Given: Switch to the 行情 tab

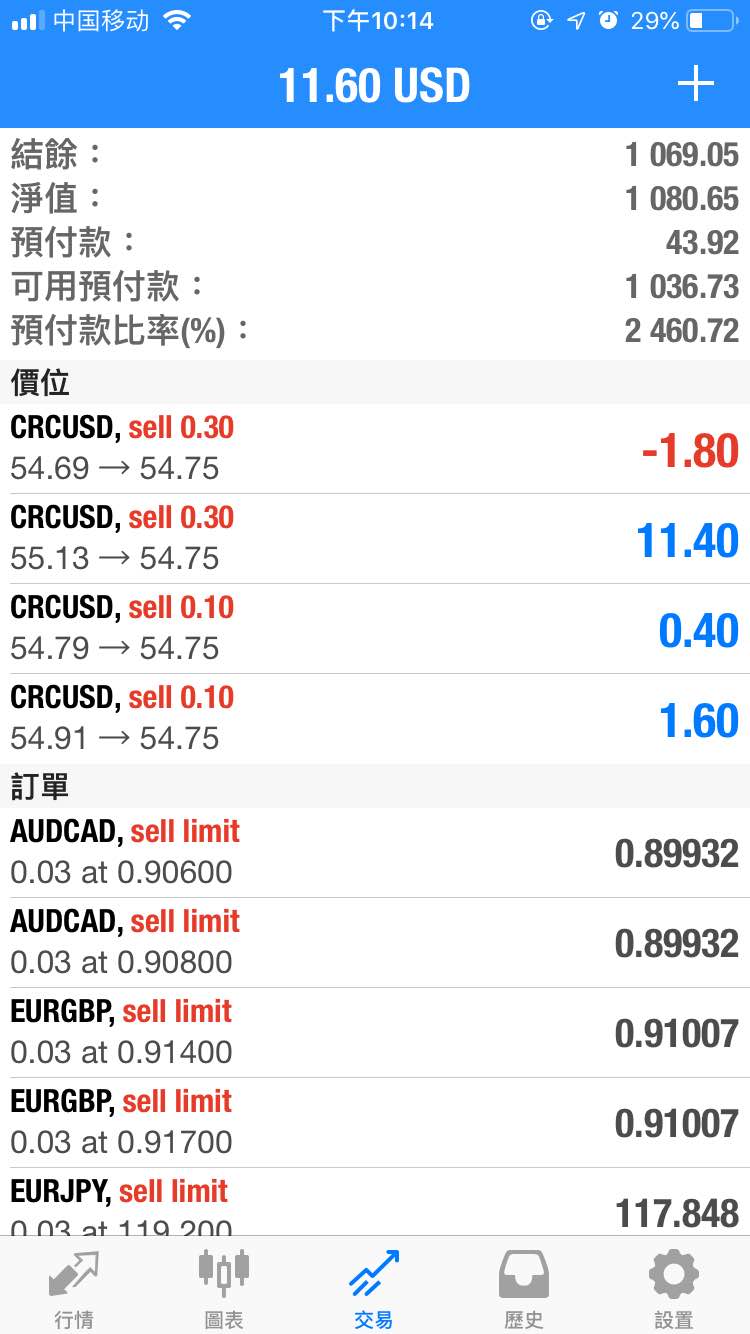Looking at the screenshot, I should 74,1289.
